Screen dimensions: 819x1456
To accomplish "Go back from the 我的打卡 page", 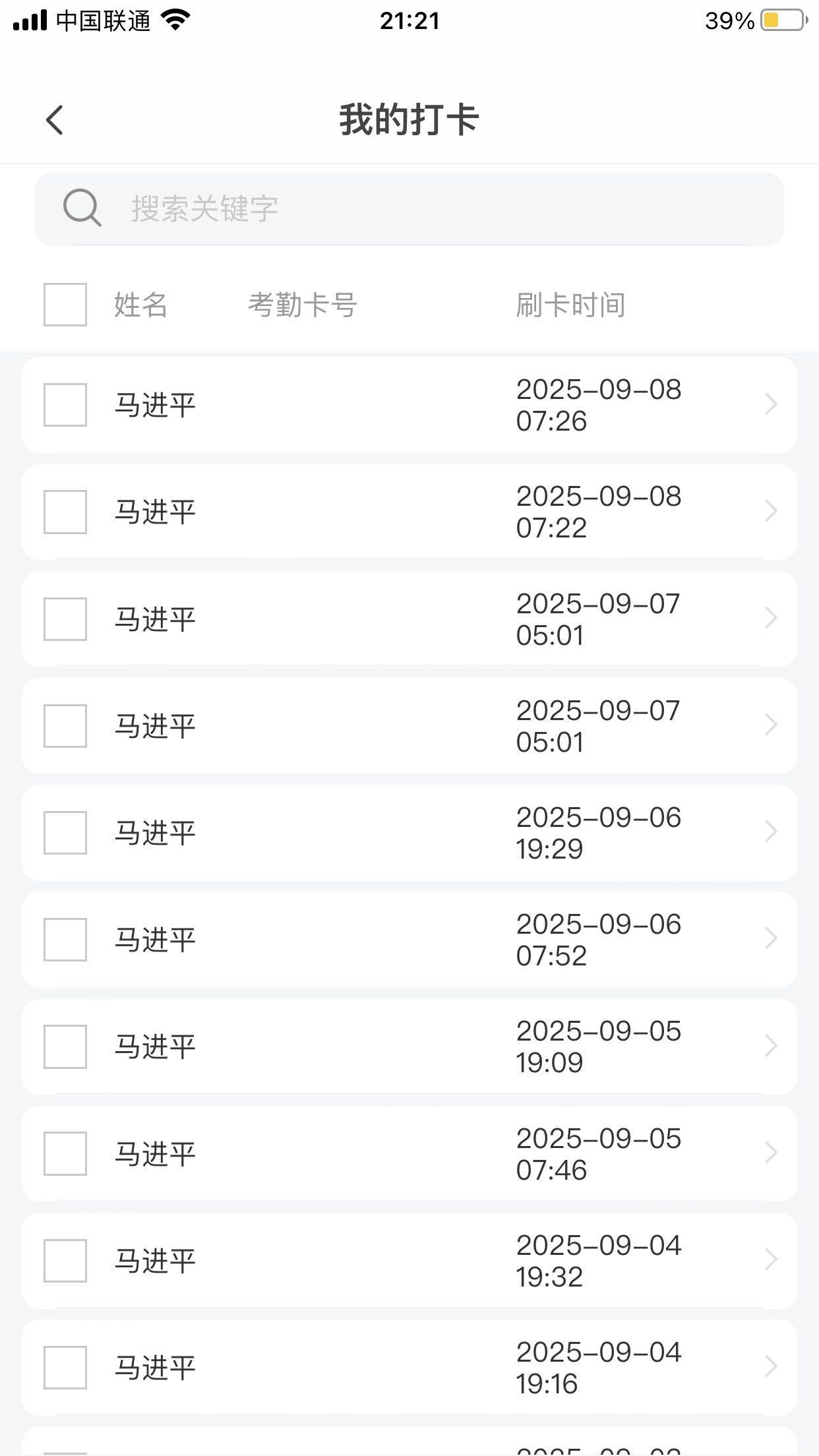I will click(x=55, y=120).
